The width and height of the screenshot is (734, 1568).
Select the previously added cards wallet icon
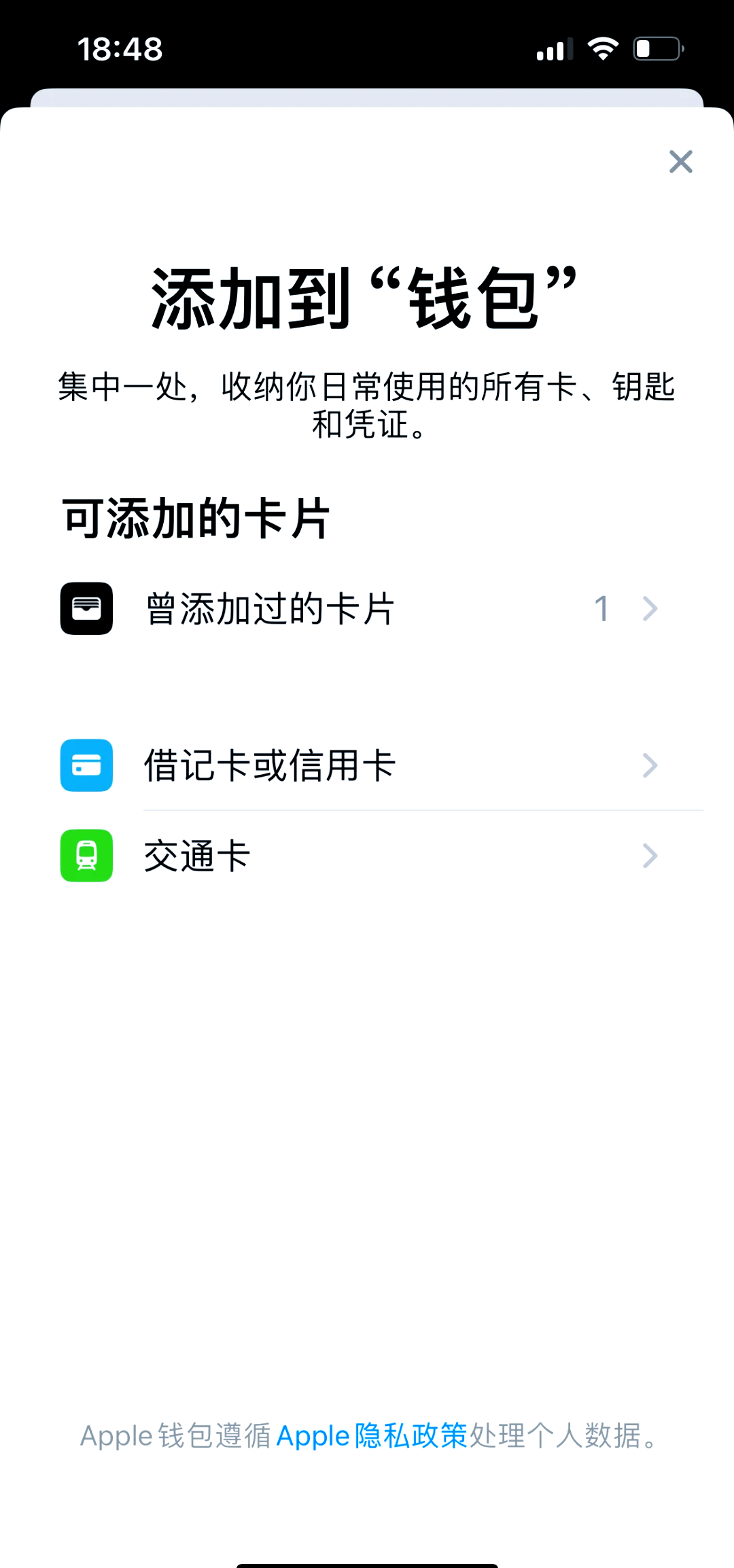[x=86, y=608]
